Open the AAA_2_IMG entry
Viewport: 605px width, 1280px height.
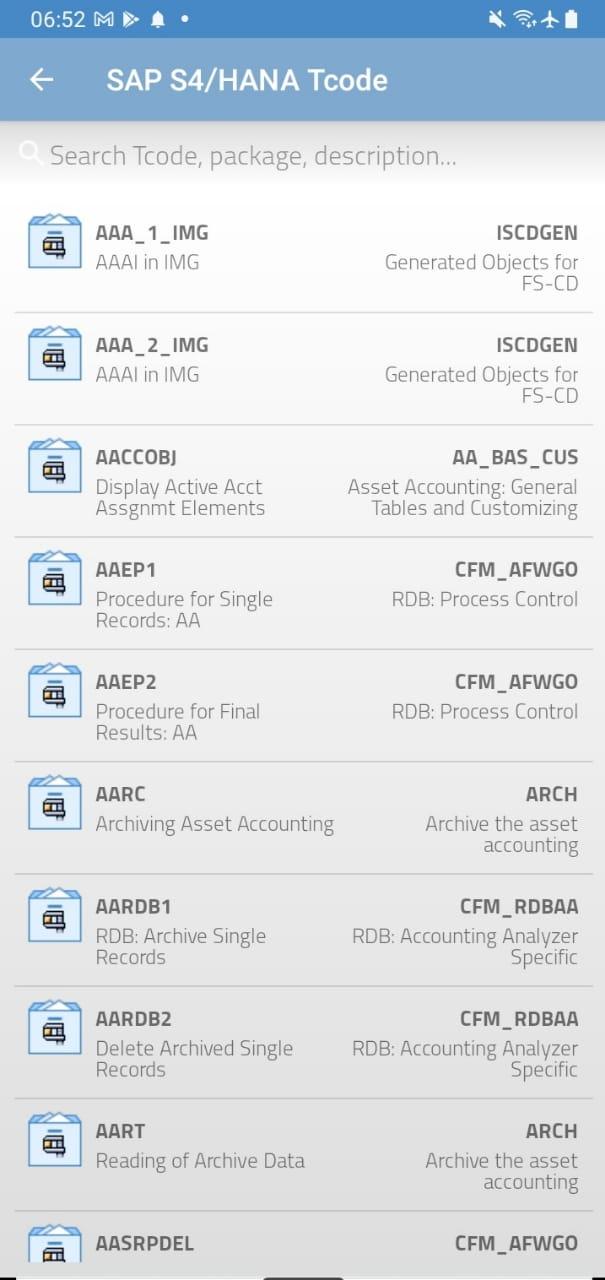tap(302, 369)
